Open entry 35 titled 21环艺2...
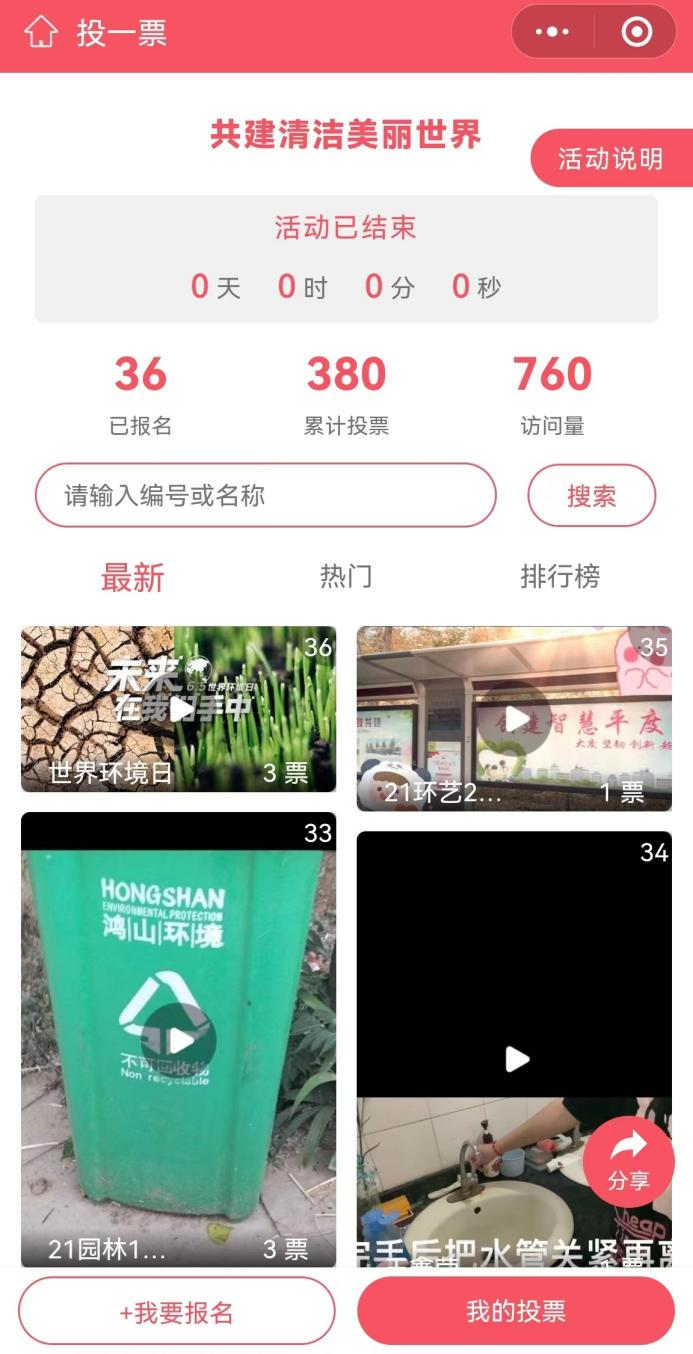This screenshot has width=693, height=1354. [514, 718]
